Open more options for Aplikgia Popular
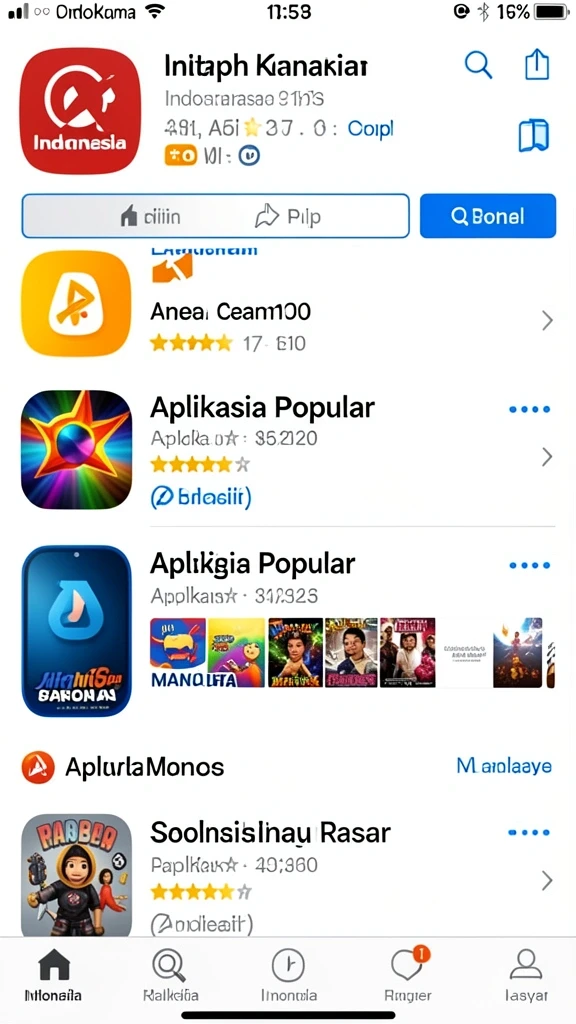The width and height of the screenshot is (576, 1024). (530, 565)
